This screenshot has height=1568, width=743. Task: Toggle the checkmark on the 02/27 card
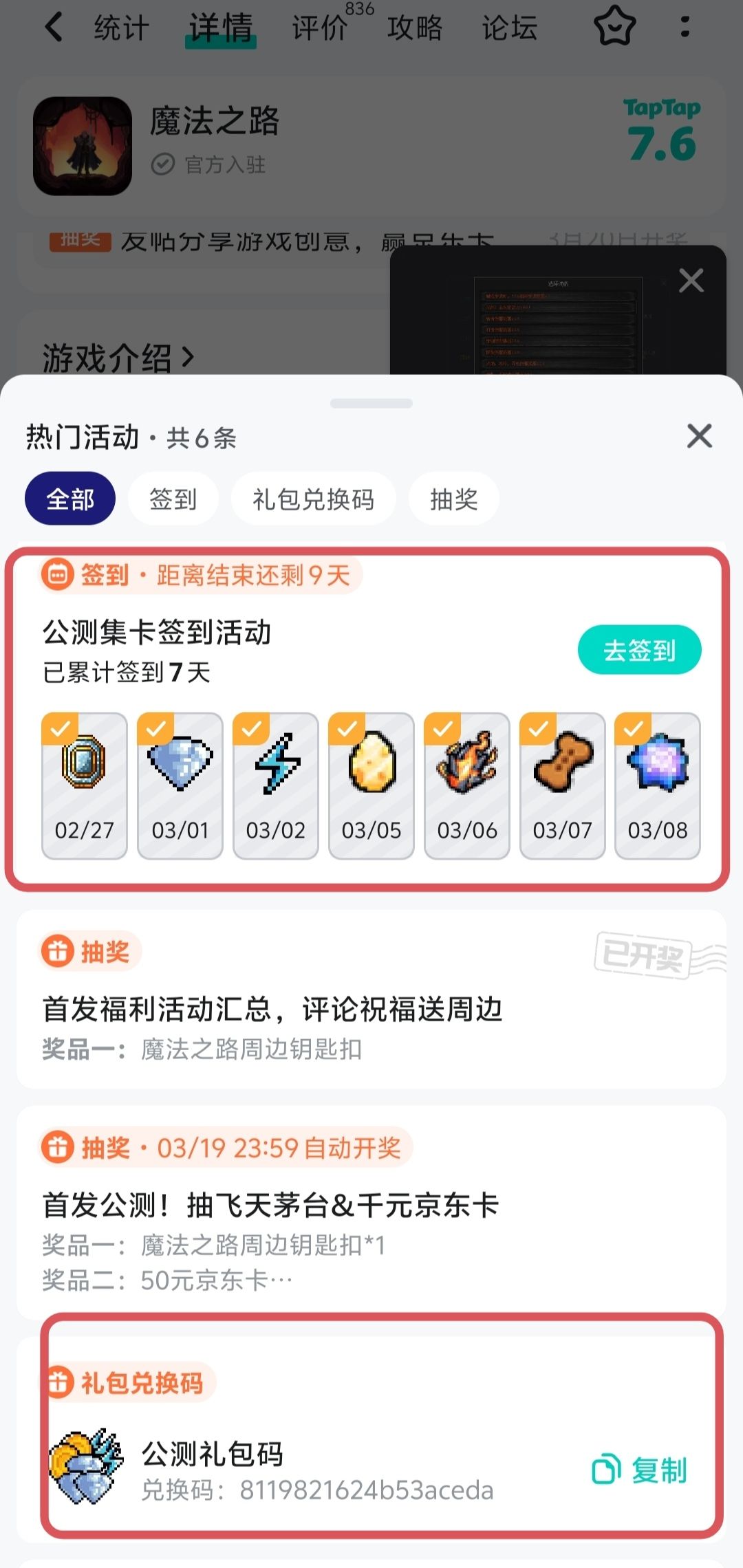[59, 728]
